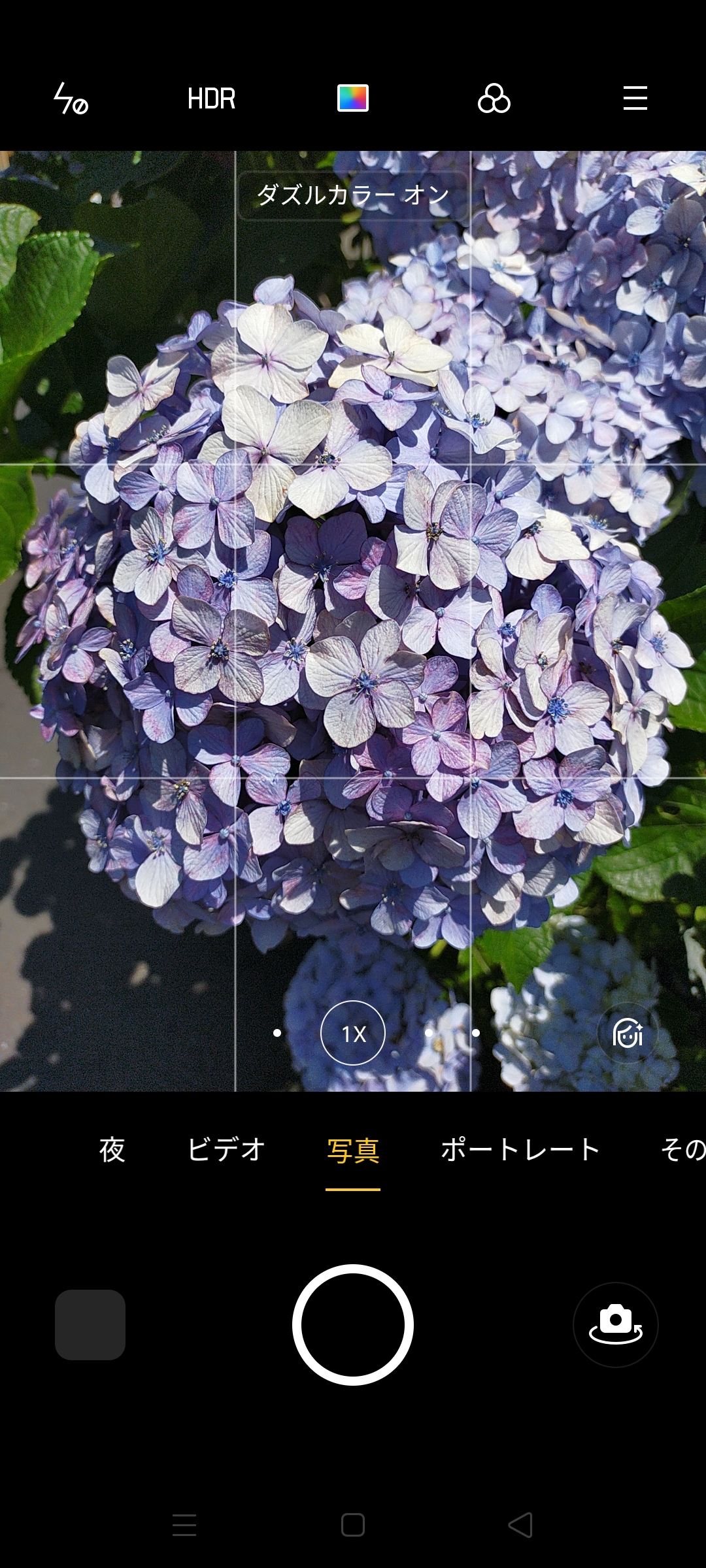706x1568 pixels.
Task: Go to the home screen
Action: 353,1525
